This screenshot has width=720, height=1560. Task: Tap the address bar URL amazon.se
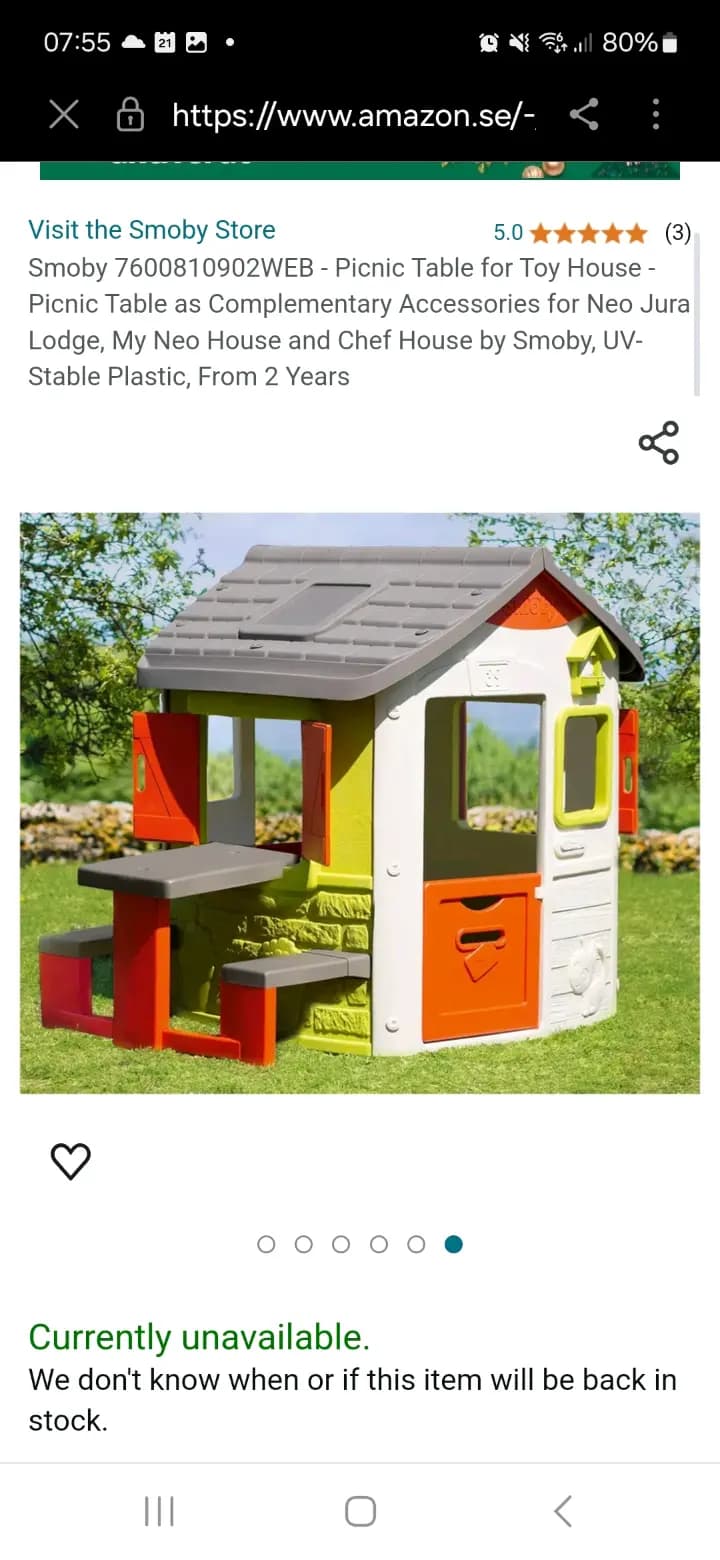coord(352,116)
